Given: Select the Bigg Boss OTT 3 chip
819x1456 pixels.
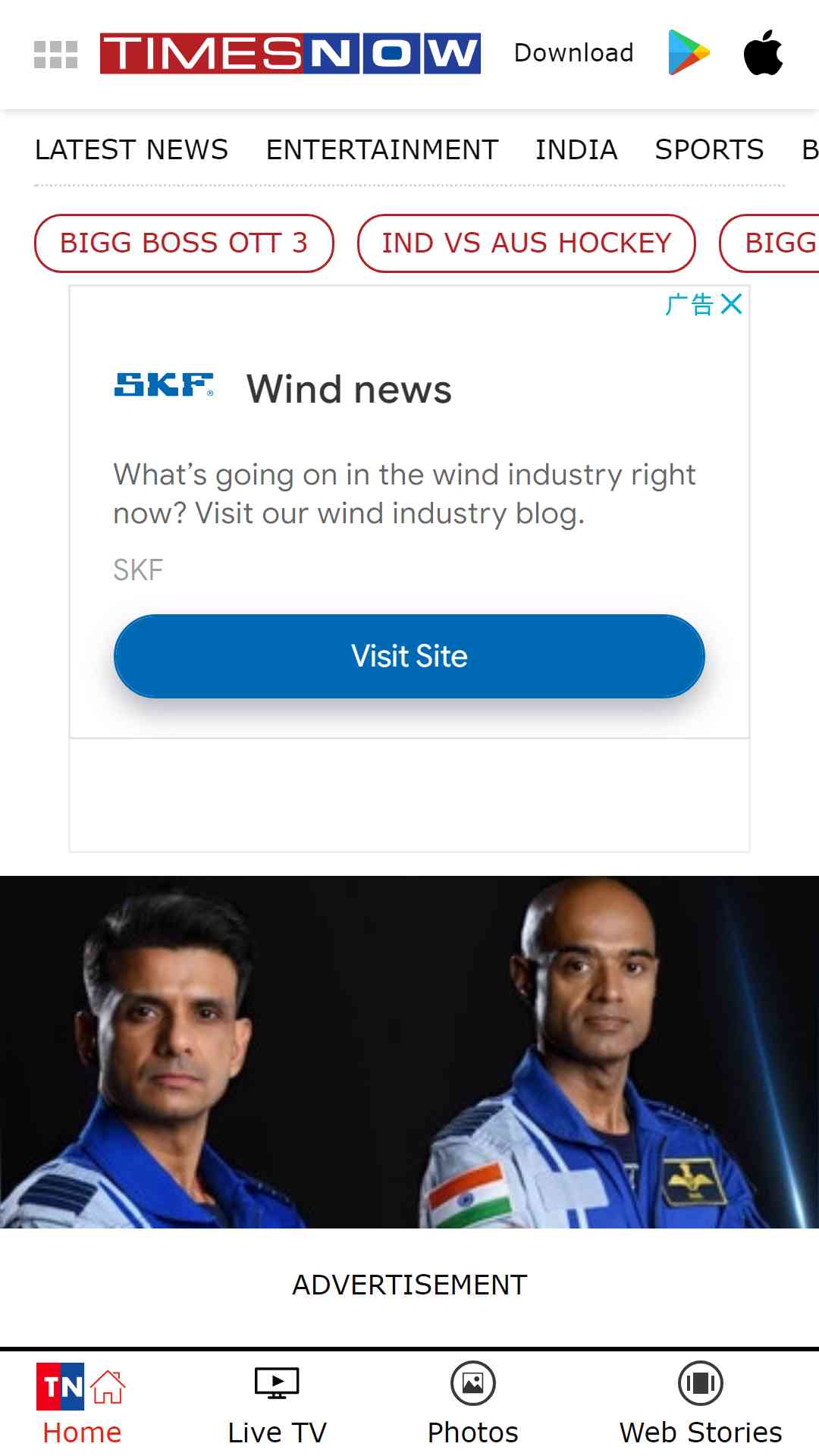Looking at the screenshot, I should [184, 243].
